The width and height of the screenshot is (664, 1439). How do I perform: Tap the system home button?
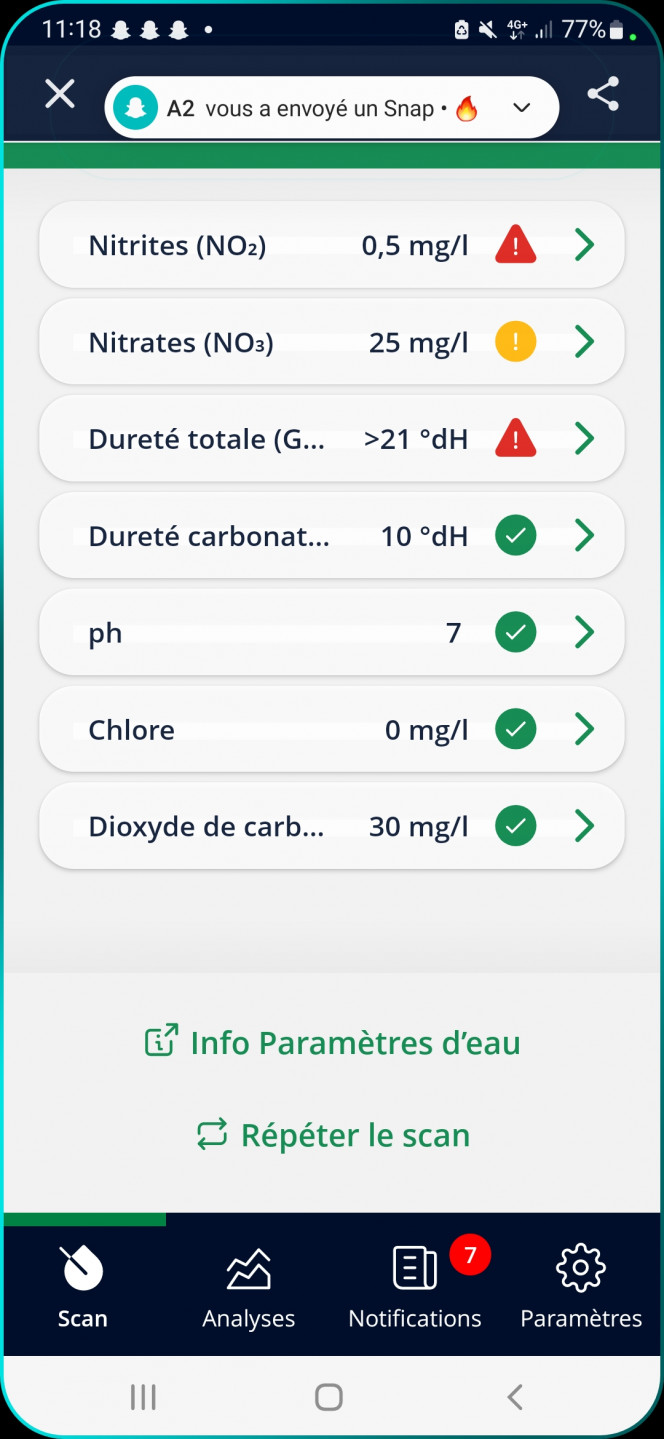tap(329, 1397)
